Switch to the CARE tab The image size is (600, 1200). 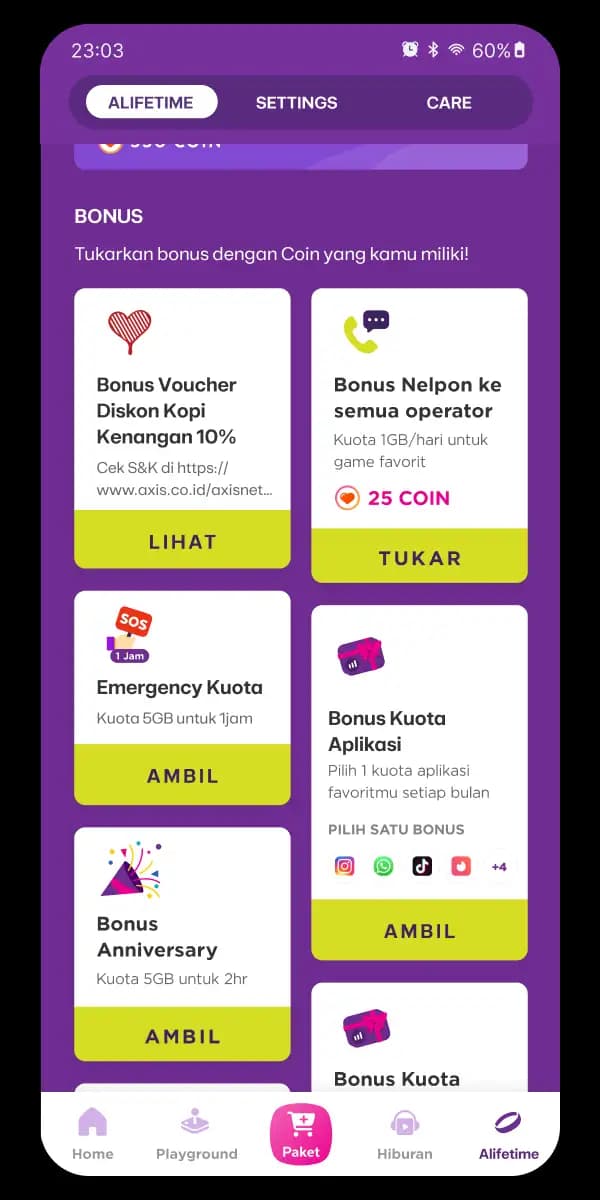(449, 103)
